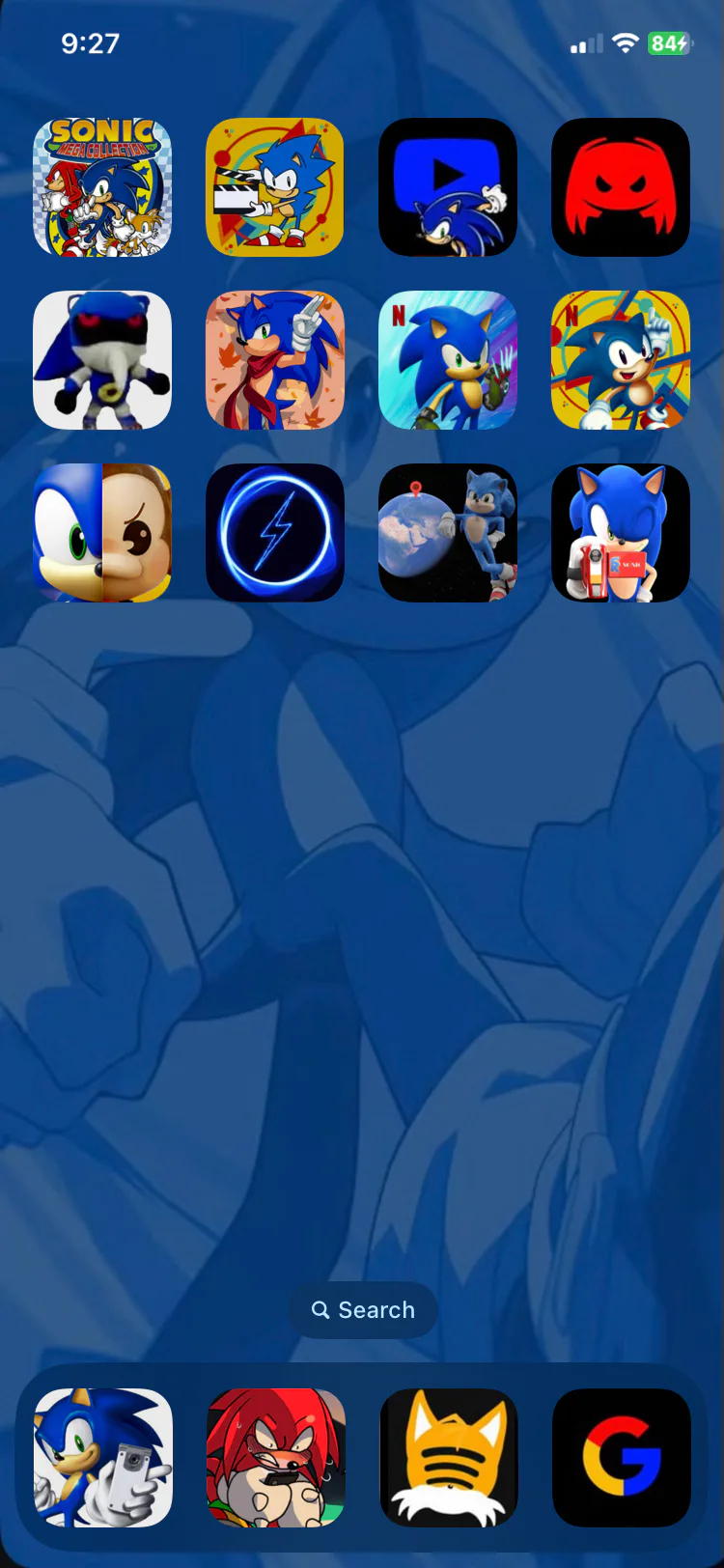Open the Sonic Mega Collection app icon
724x1568 pixels.
(x=102, y=187)
